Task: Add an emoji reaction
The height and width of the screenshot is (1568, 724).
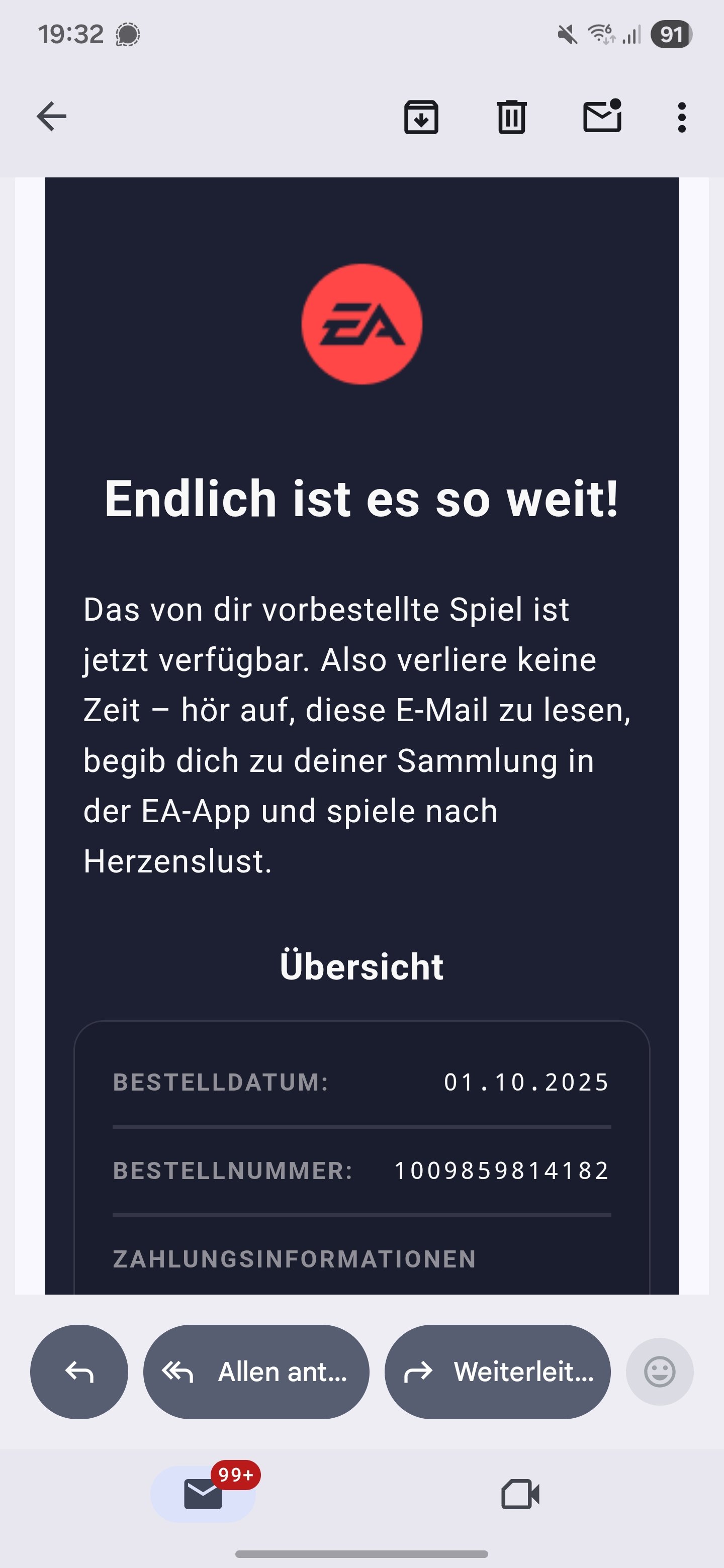Action: tap(660, 1371)
